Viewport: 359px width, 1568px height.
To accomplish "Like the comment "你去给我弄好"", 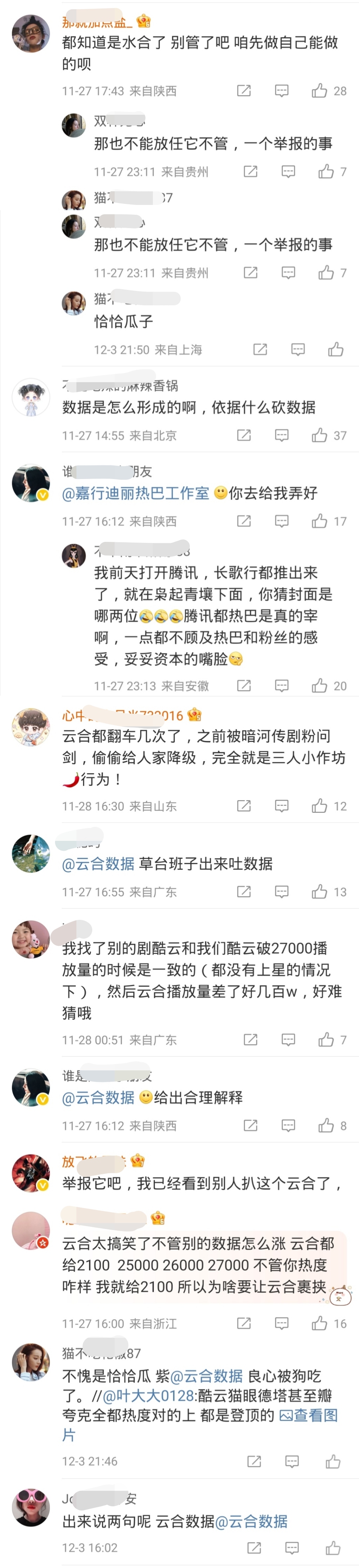I will pos(319,521).
